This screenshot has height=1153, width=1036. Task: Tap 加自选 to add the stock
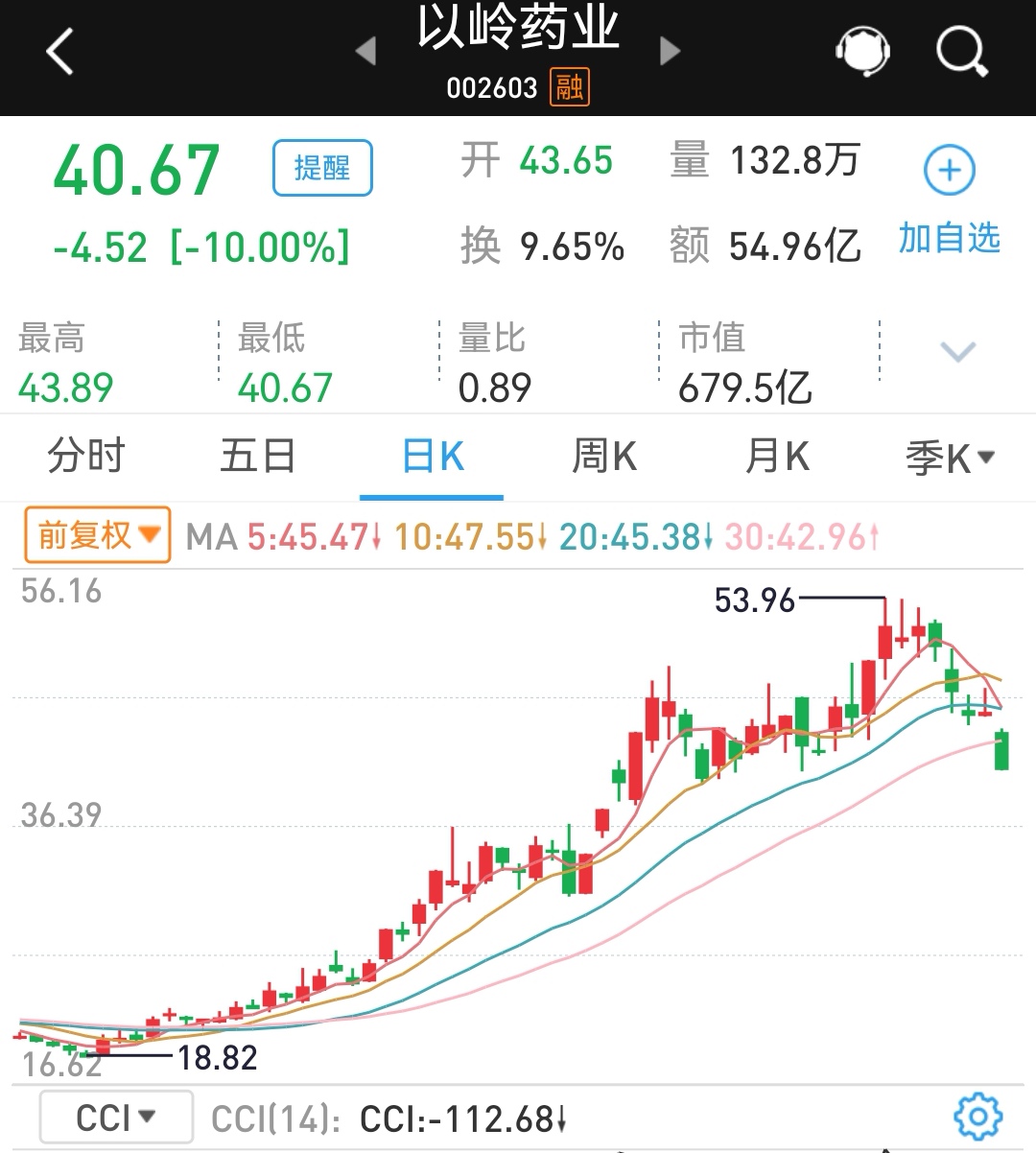(x=948, y=238)
